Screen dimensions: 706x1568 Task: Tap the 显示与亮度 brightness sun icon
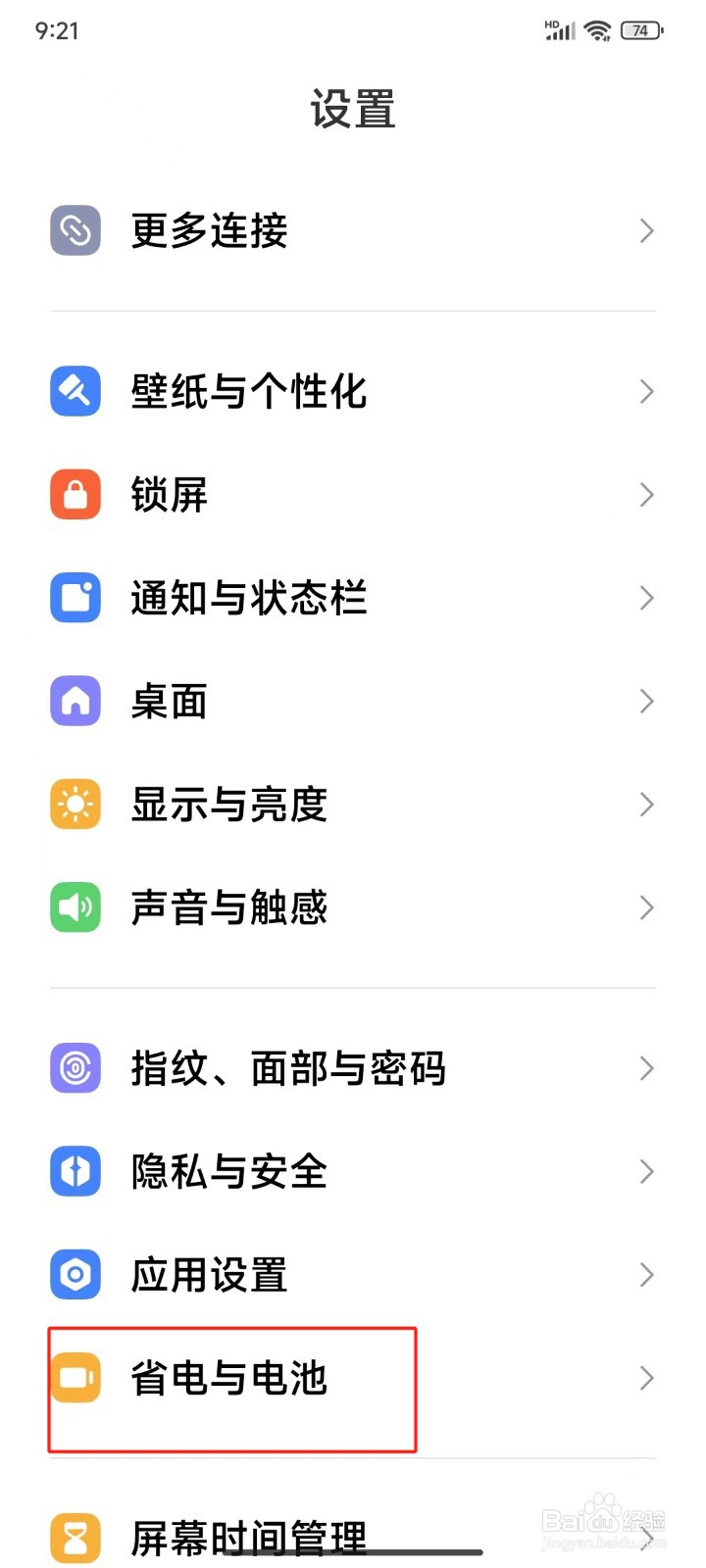pyautogui.click(x=75, y=804)
